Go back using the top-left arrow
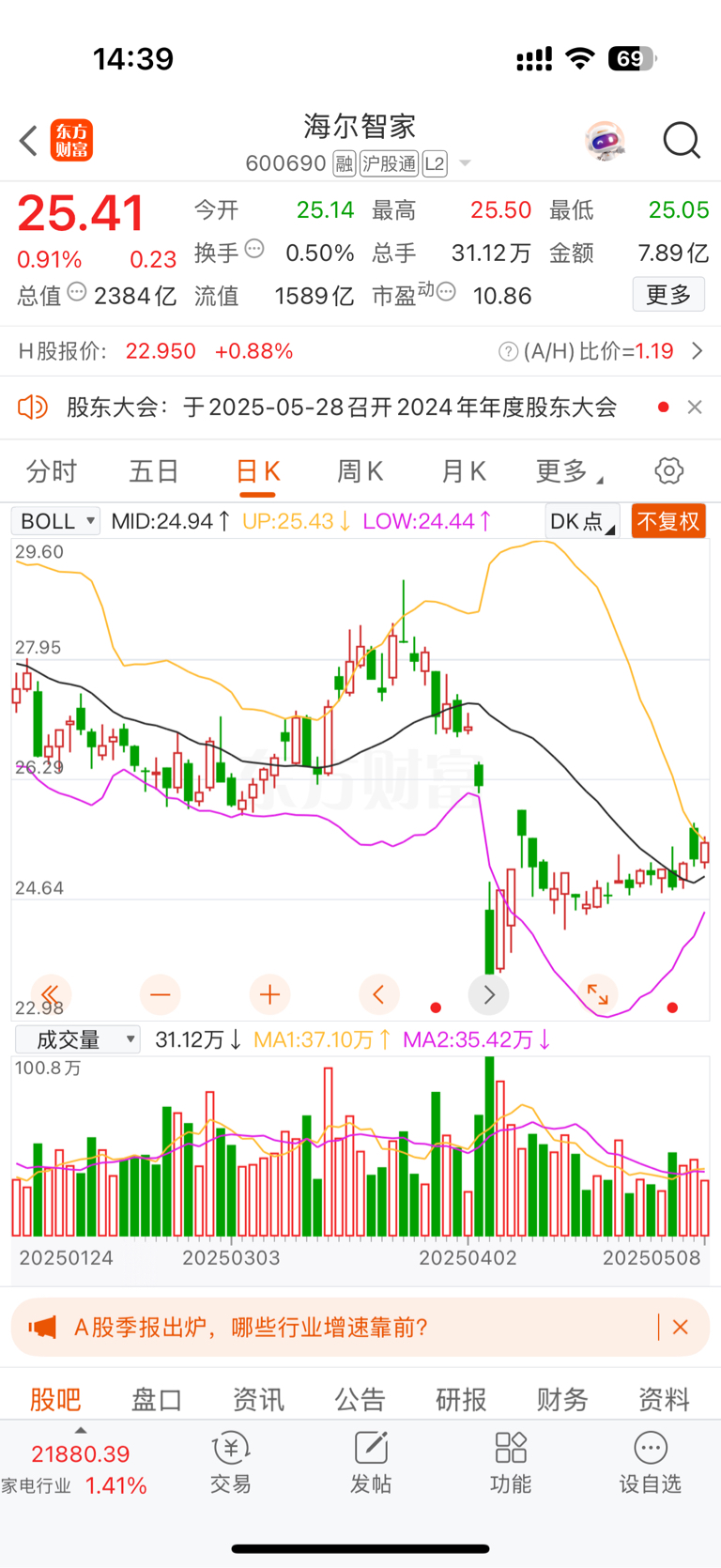 coord(28,141)
